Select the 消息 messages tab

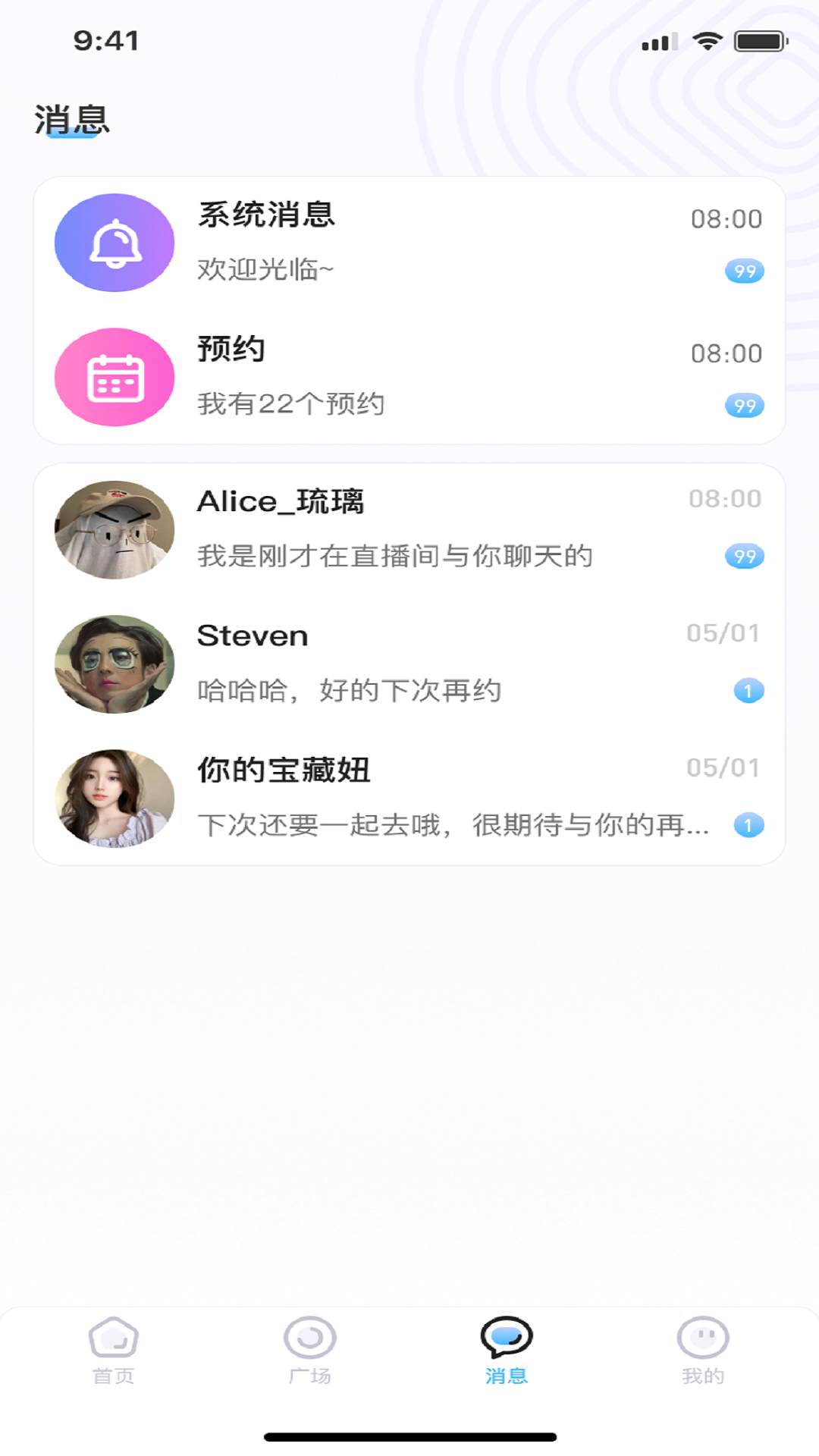tap(507, 1350)
